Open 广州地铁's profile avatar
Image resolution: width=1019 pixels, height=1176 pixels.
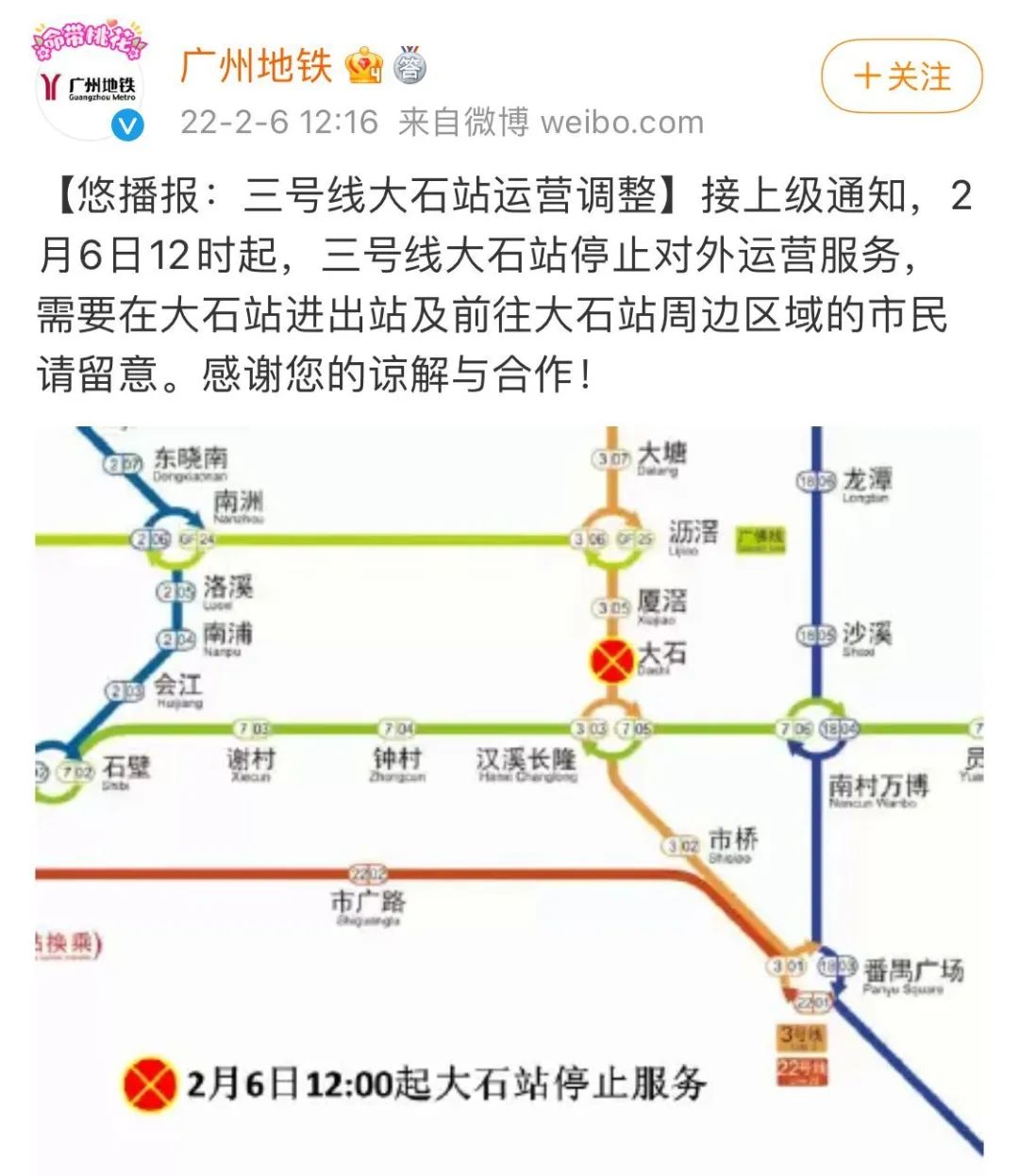coord(90,86)
